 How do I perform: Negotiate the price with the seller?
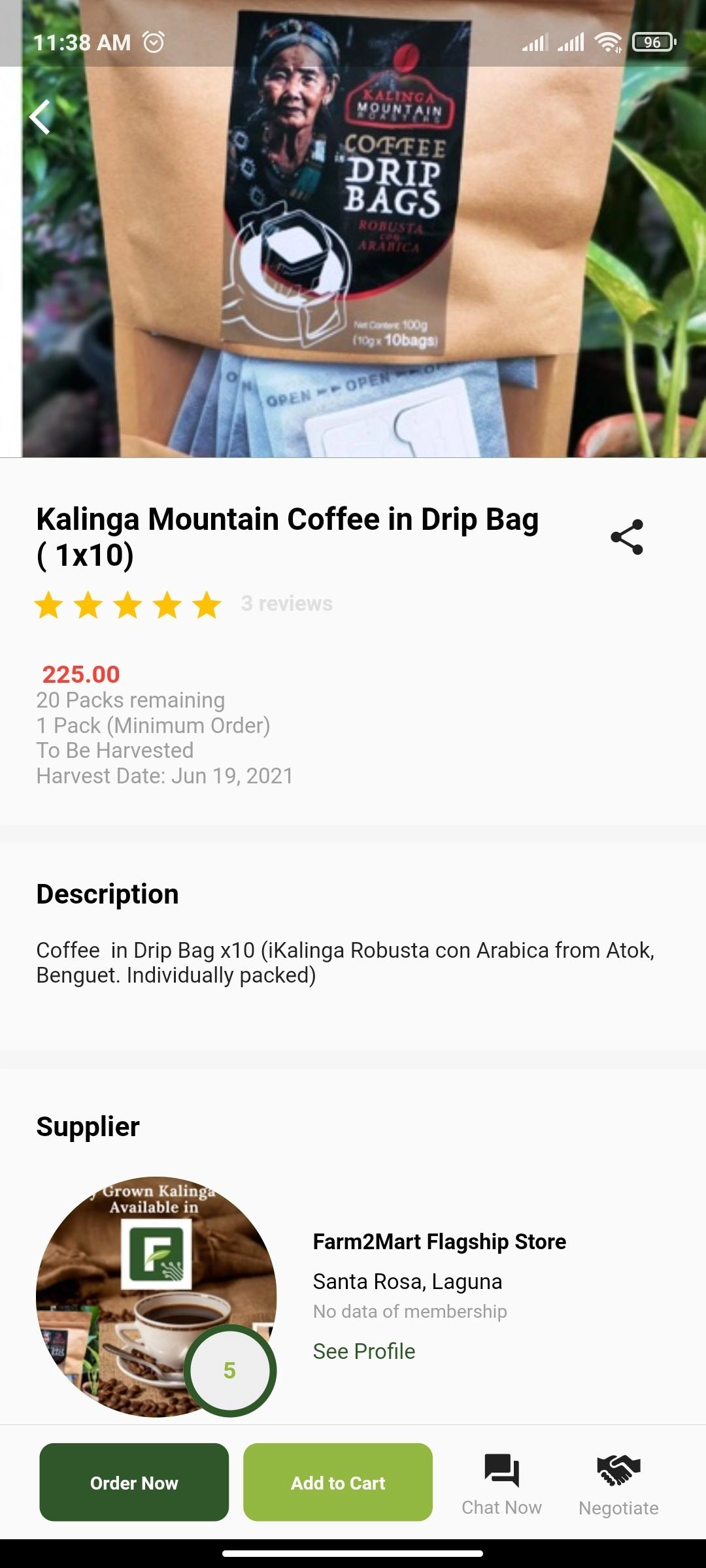(618, 1484)
